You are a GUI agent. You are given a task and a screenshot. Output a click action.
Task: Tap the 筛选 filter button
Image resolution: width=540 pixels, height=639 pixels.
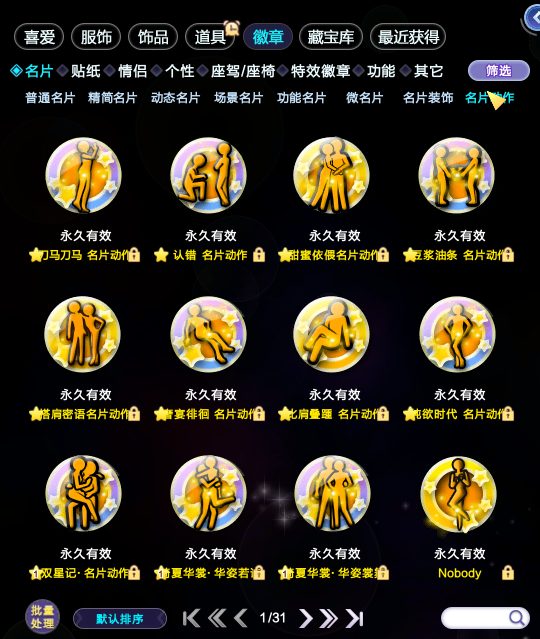pos(499,71)
